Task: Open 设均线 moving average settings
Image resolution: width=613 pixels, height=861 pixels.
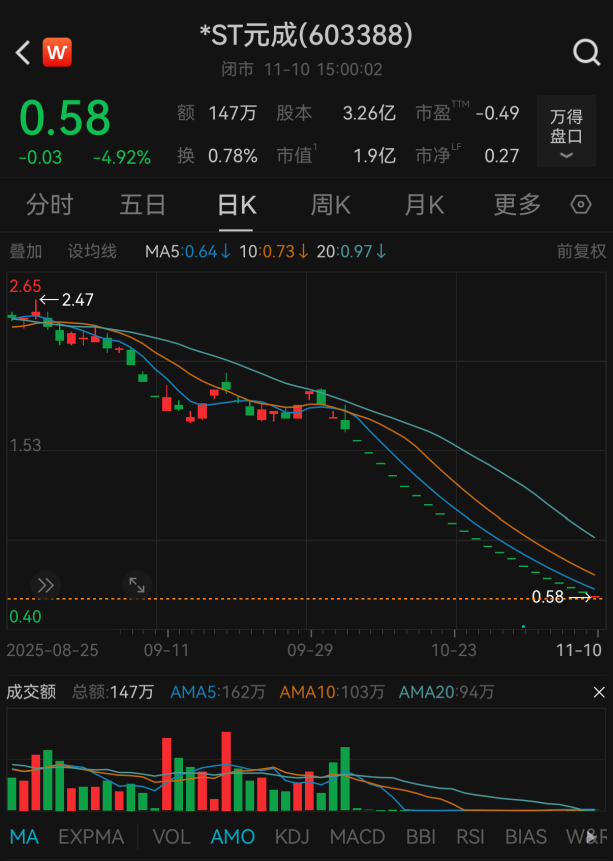Action: (92, 251)
